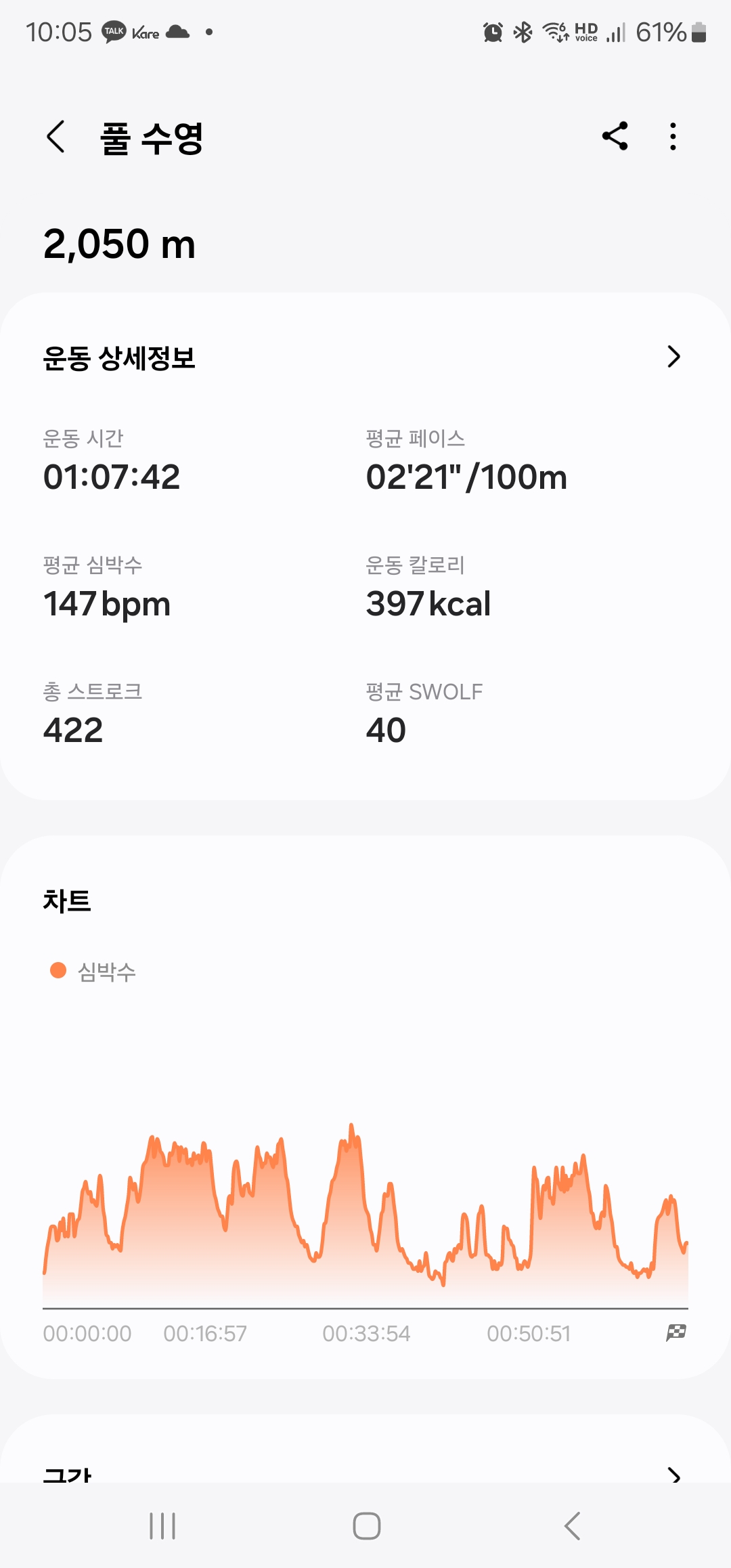This screenshot has height=1568, width=731.
Task: Open recent apps from navigation bar
Action: (162, 1526)
